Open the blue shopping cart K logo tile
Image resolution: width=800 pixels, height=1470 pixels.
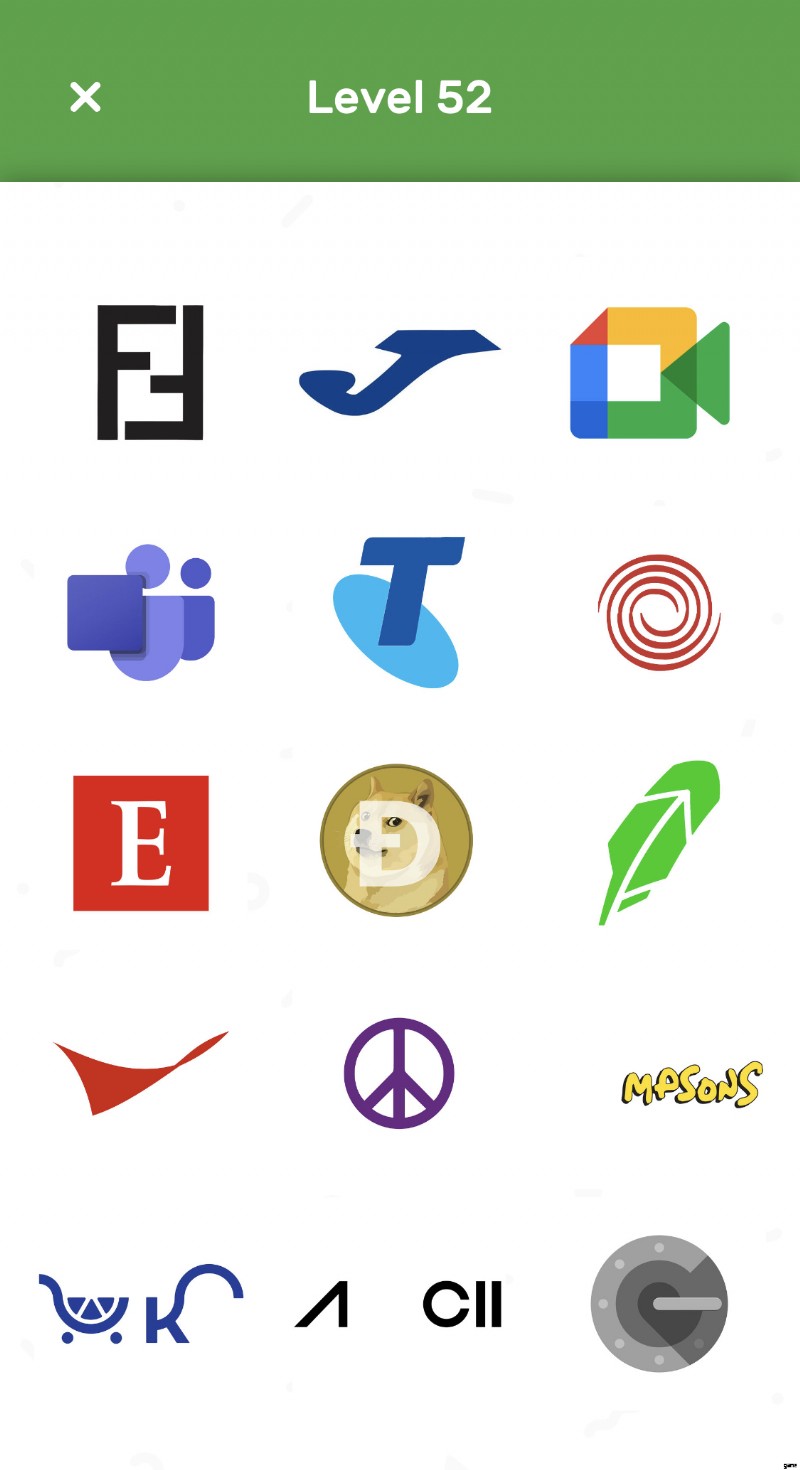[141, 1304]
